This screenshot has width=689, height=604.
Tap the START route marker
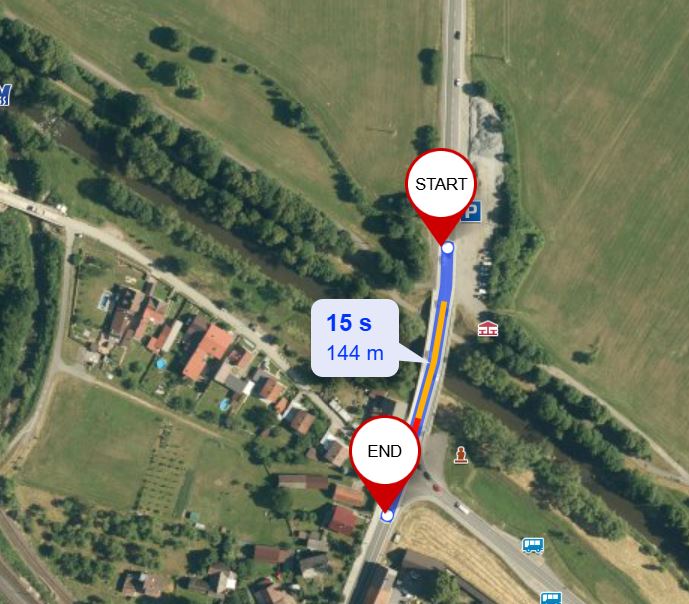point(441,185)
